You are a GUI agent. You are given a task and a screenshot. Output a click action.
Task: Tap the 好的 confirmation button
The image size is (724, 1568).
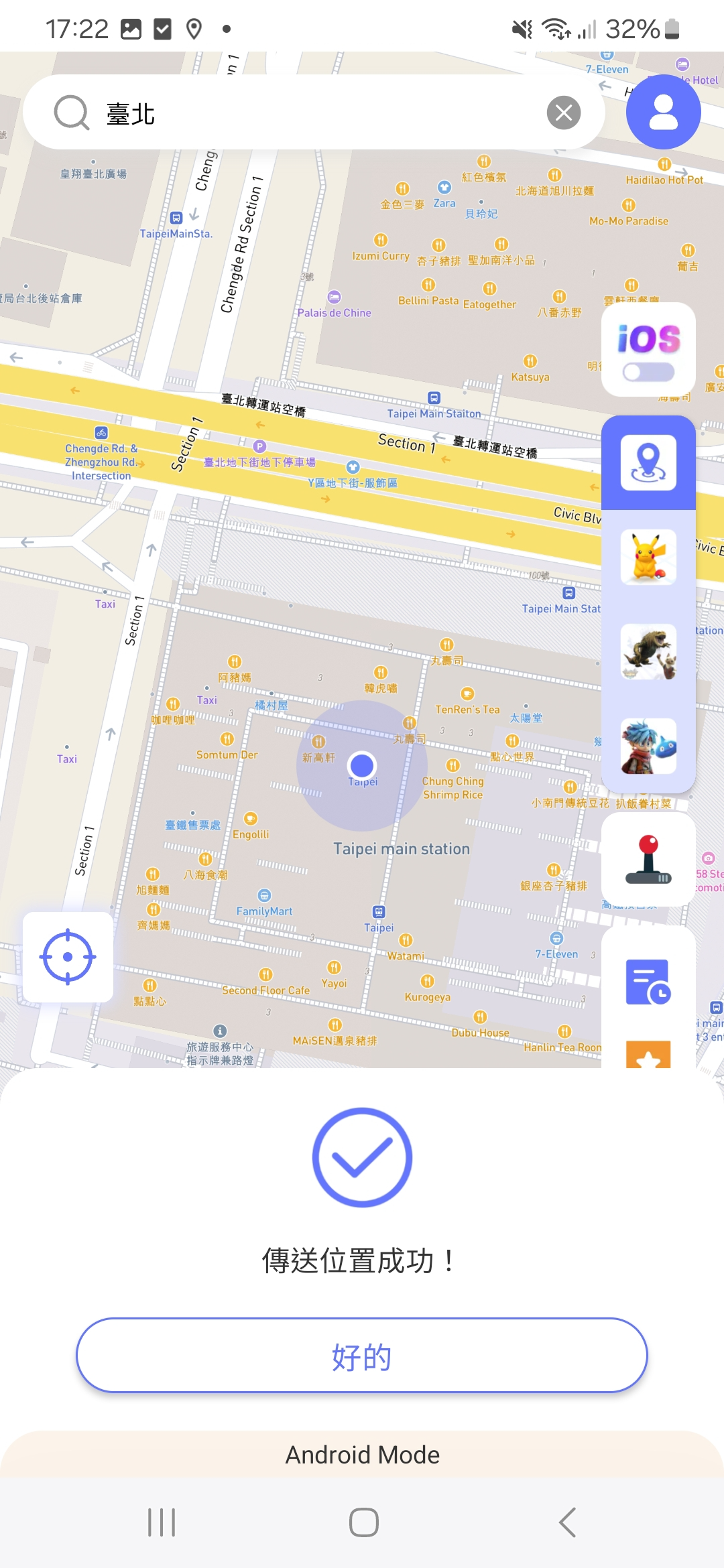coord(362,1357)
